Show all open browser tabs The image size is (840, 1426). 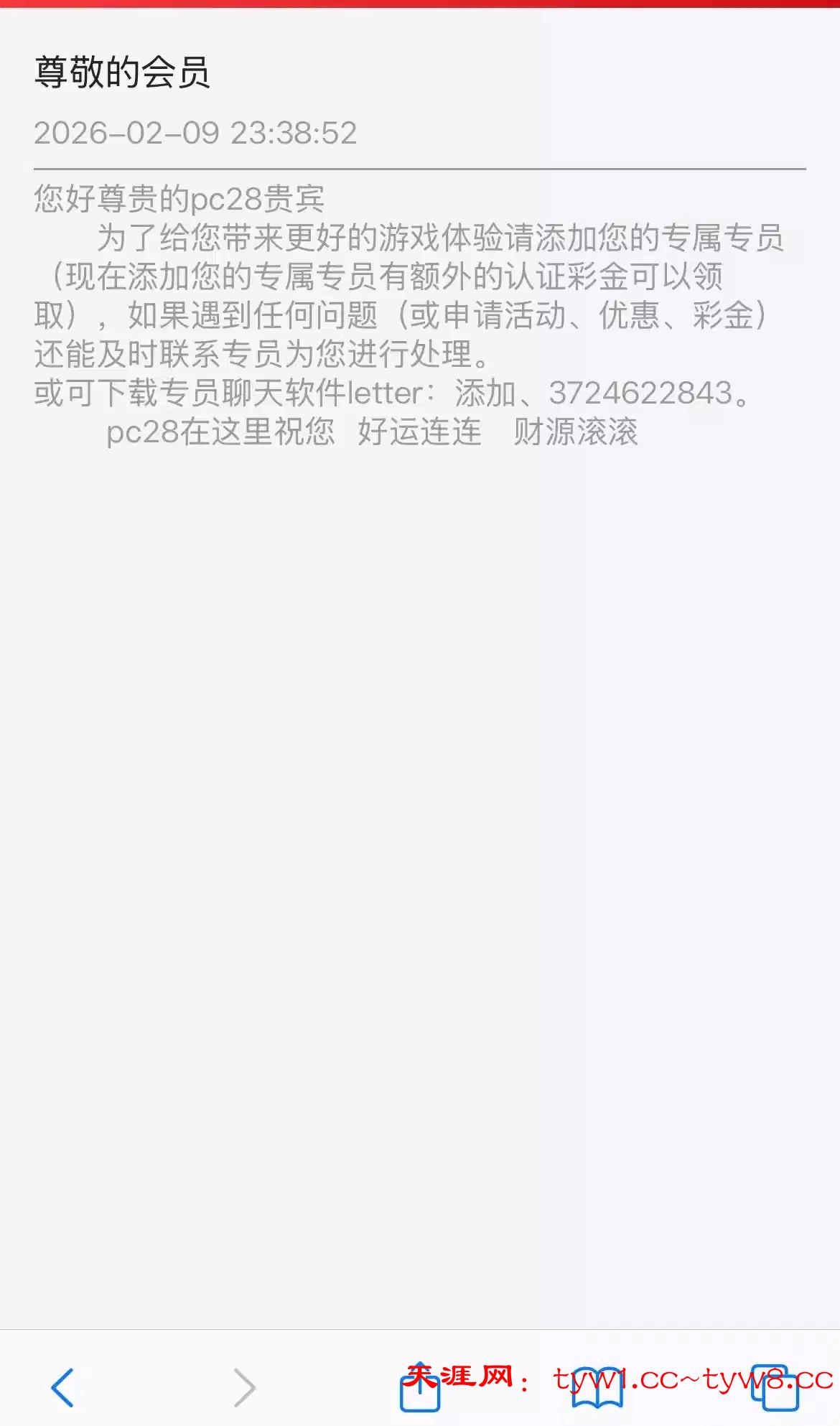pos(775,1387)
